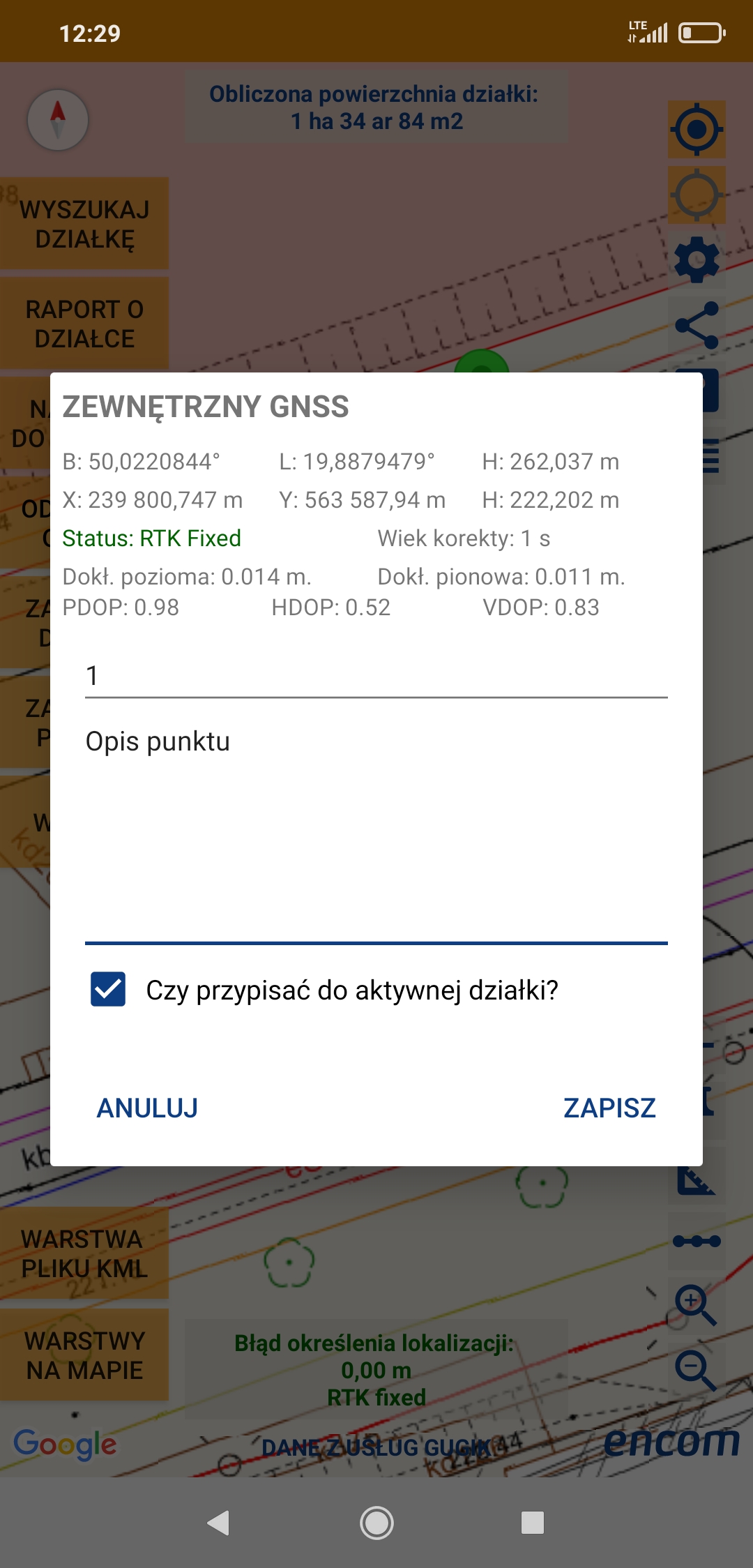
Task: Go back using the system back button
Action: (219, 1522)
